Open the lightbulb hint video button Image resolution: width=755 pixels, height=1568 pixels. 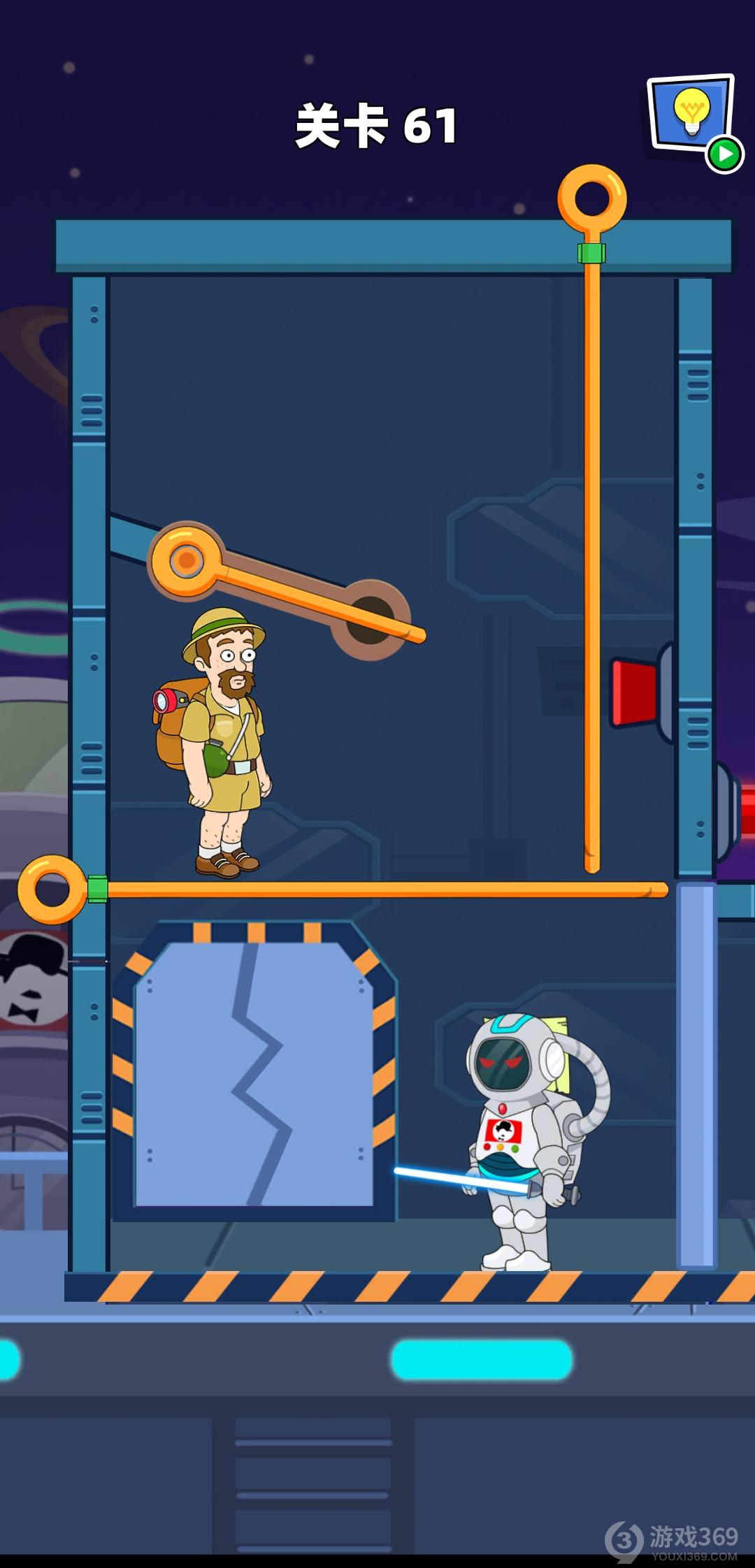pyautogui.click(x=692, y=116)
